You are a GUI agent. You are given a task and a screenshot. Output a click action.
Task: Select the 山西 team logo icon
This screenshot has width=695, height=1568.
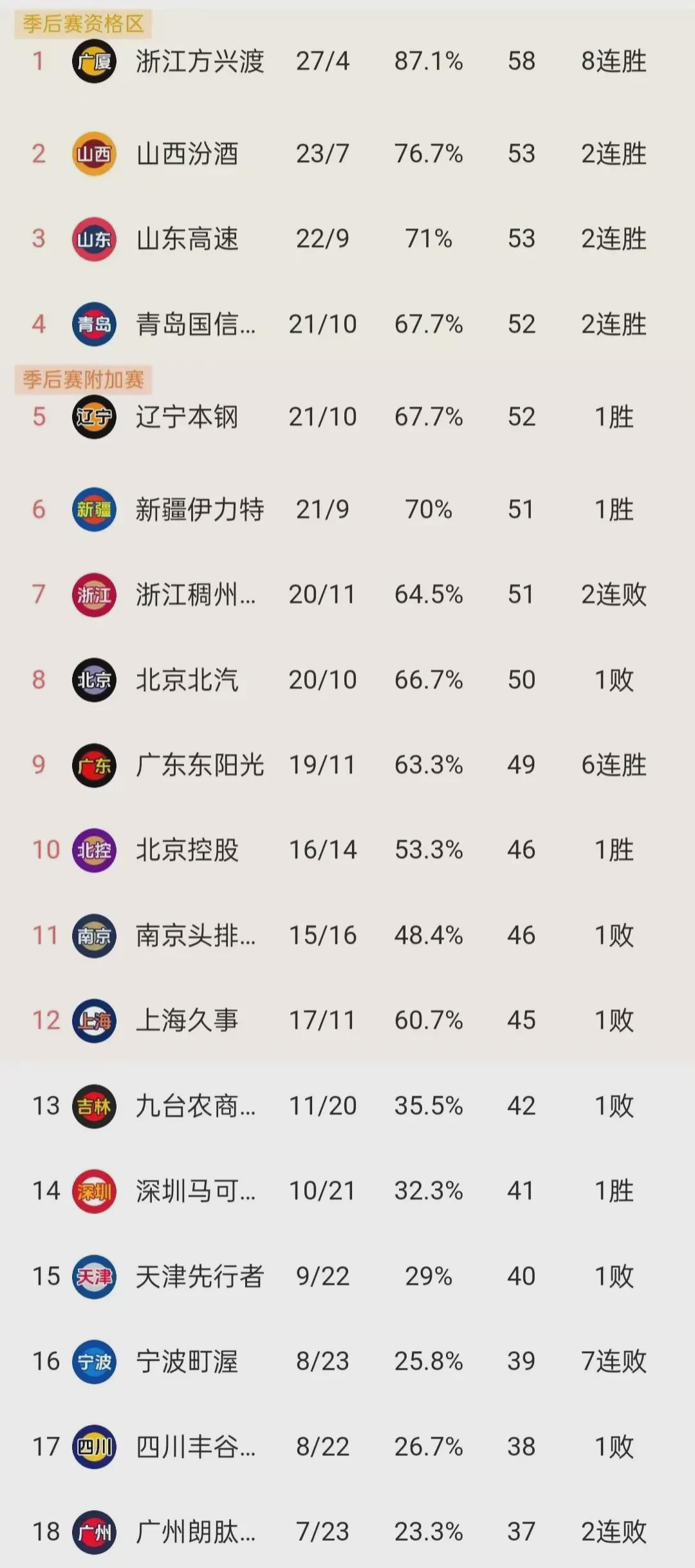94,154
